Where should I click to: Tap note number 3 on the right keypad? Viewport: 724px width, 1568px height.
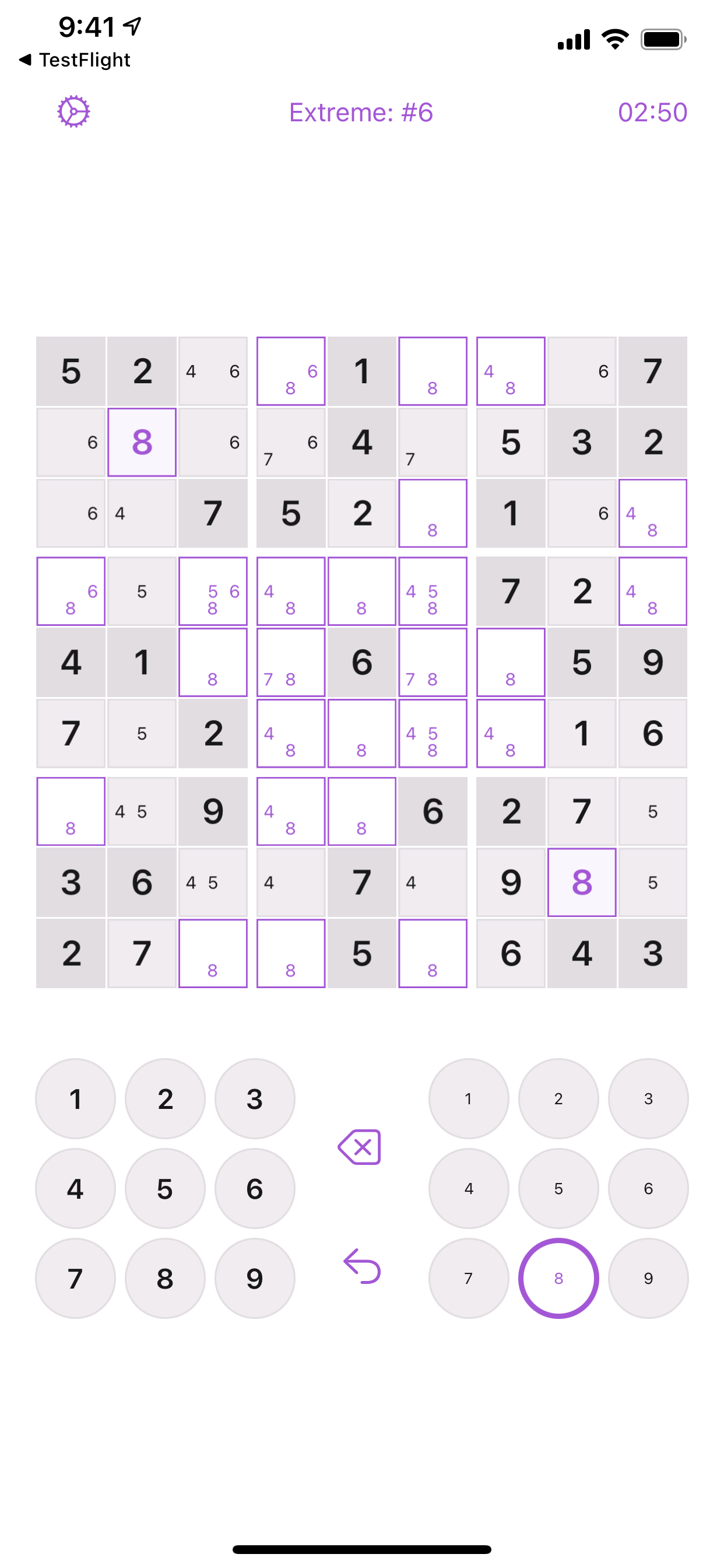click(x=649, y=1098)
